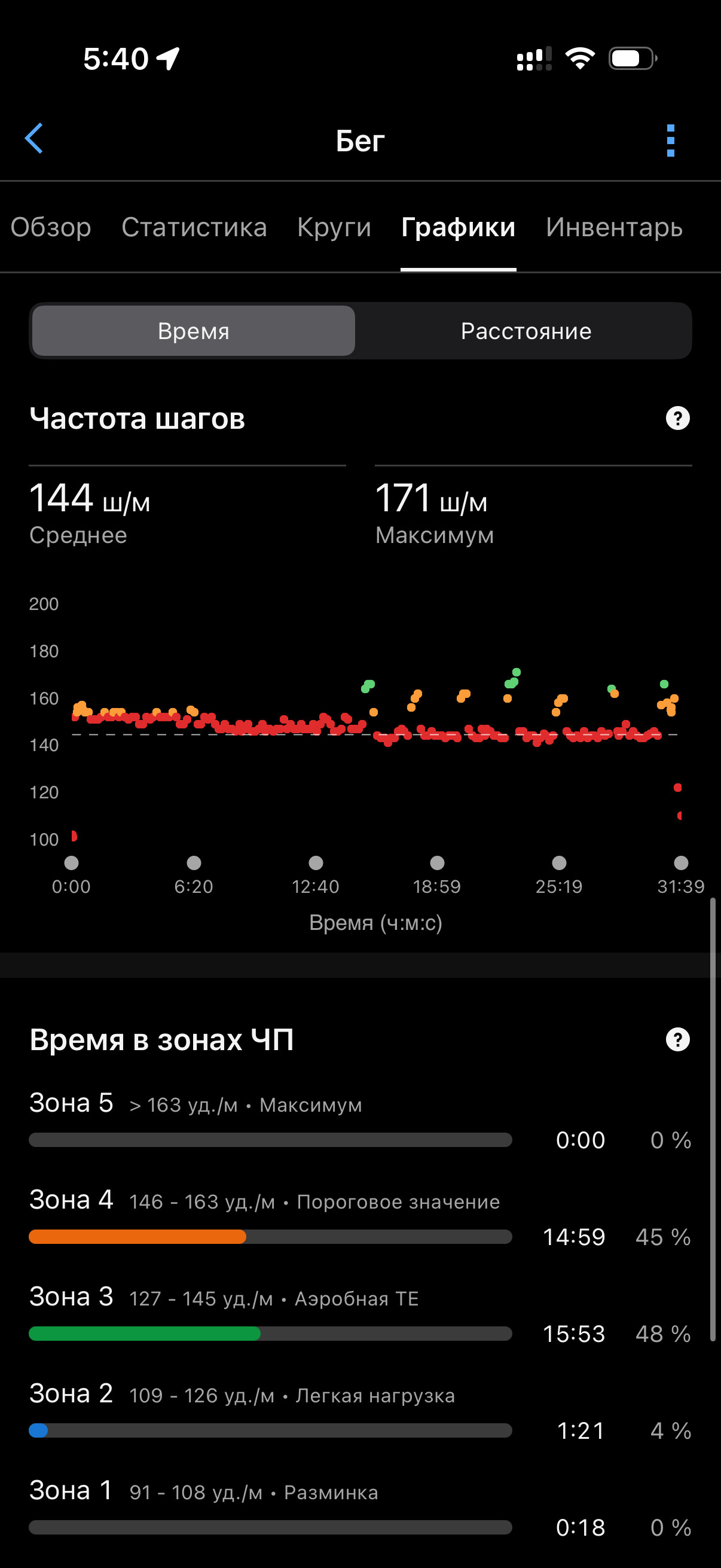Switch to the Обзор tab
721x1568 pixels.
pyautogui.click(x=51, y=227)
